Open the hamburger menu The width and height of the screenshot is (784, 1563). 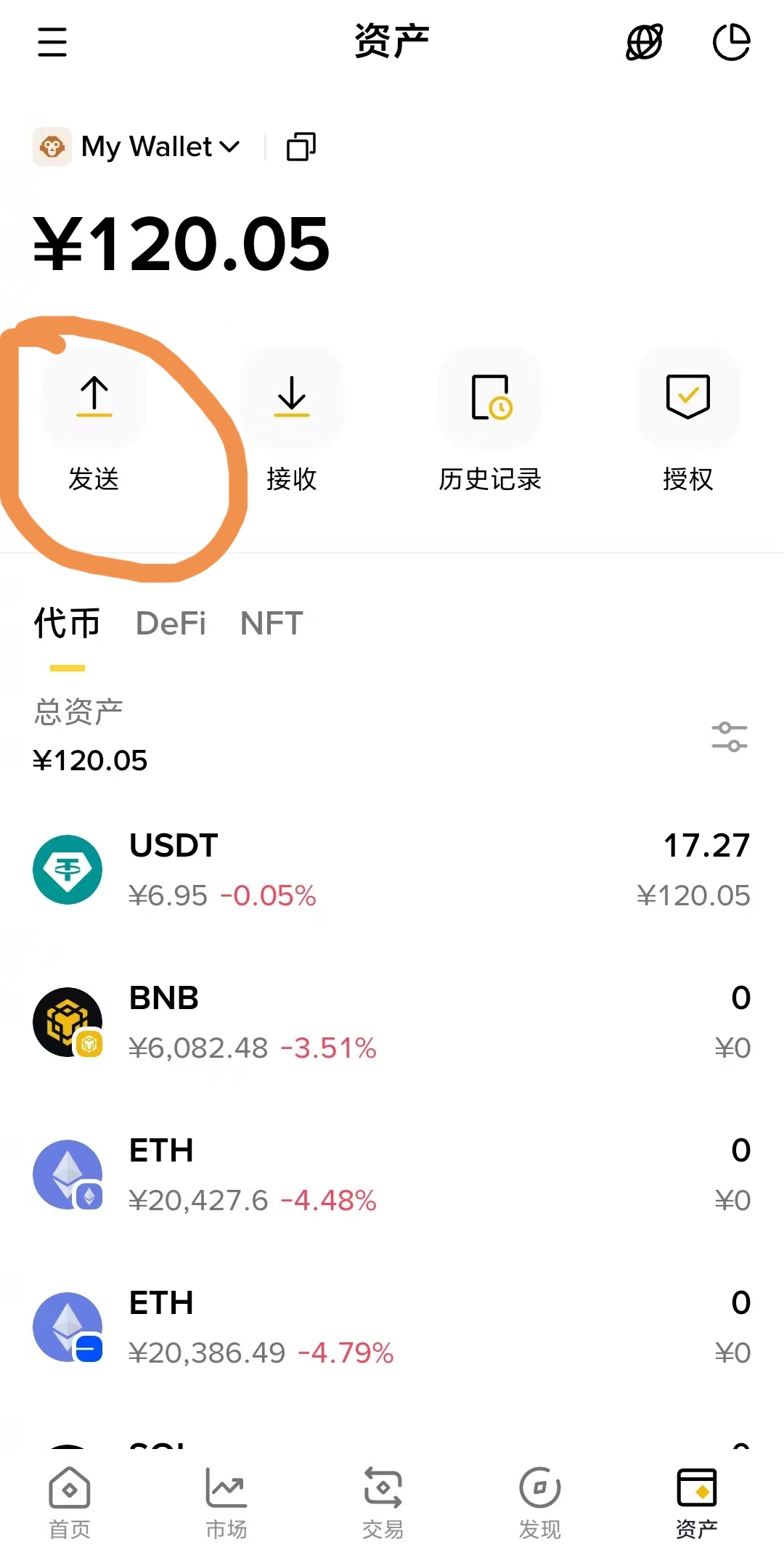click(x=52, y=42)
